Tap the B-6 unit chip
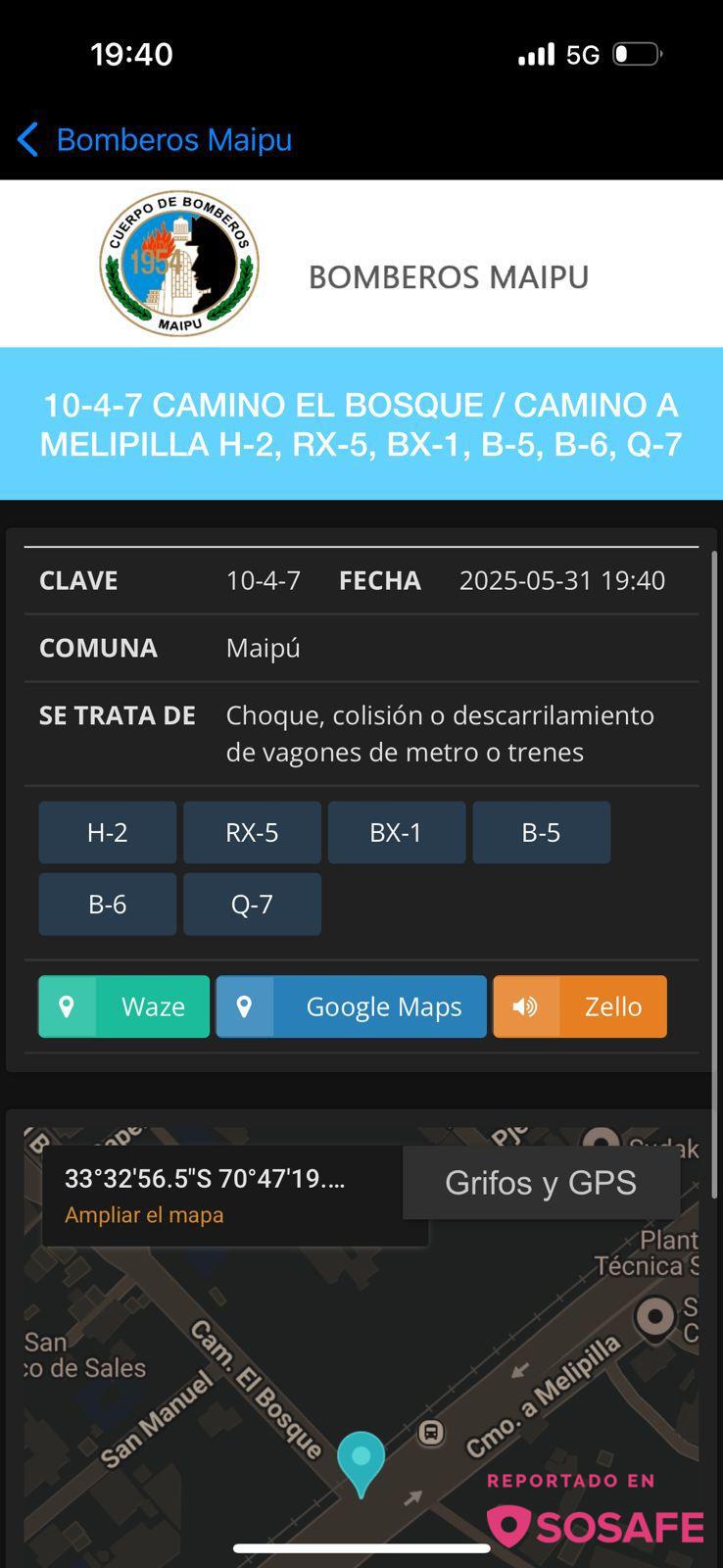 tap(108, 905)
